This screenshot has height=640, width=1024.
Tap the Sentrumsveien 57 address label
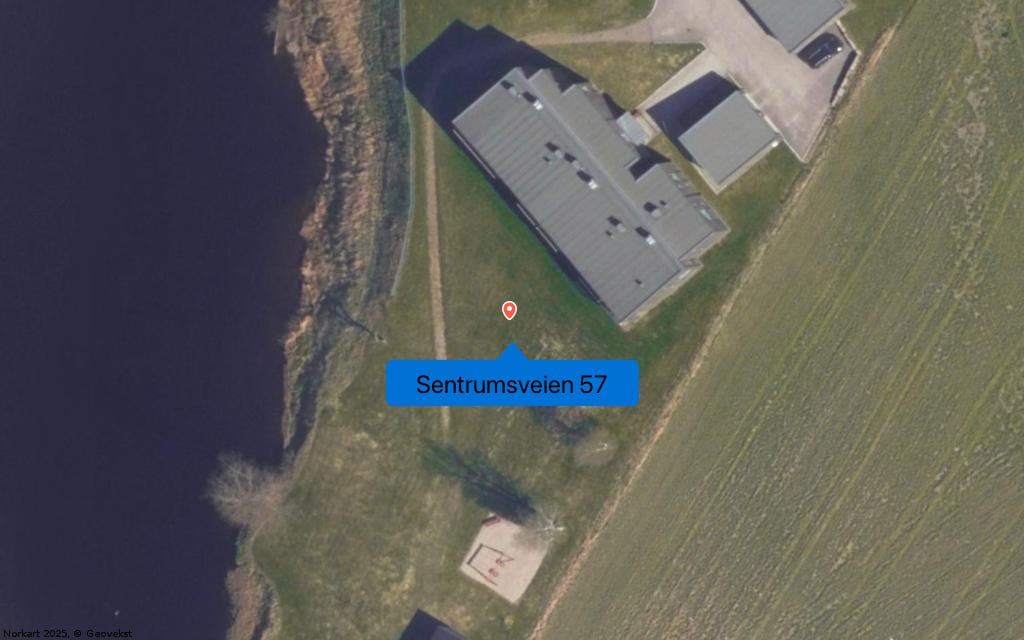[512, 384]
